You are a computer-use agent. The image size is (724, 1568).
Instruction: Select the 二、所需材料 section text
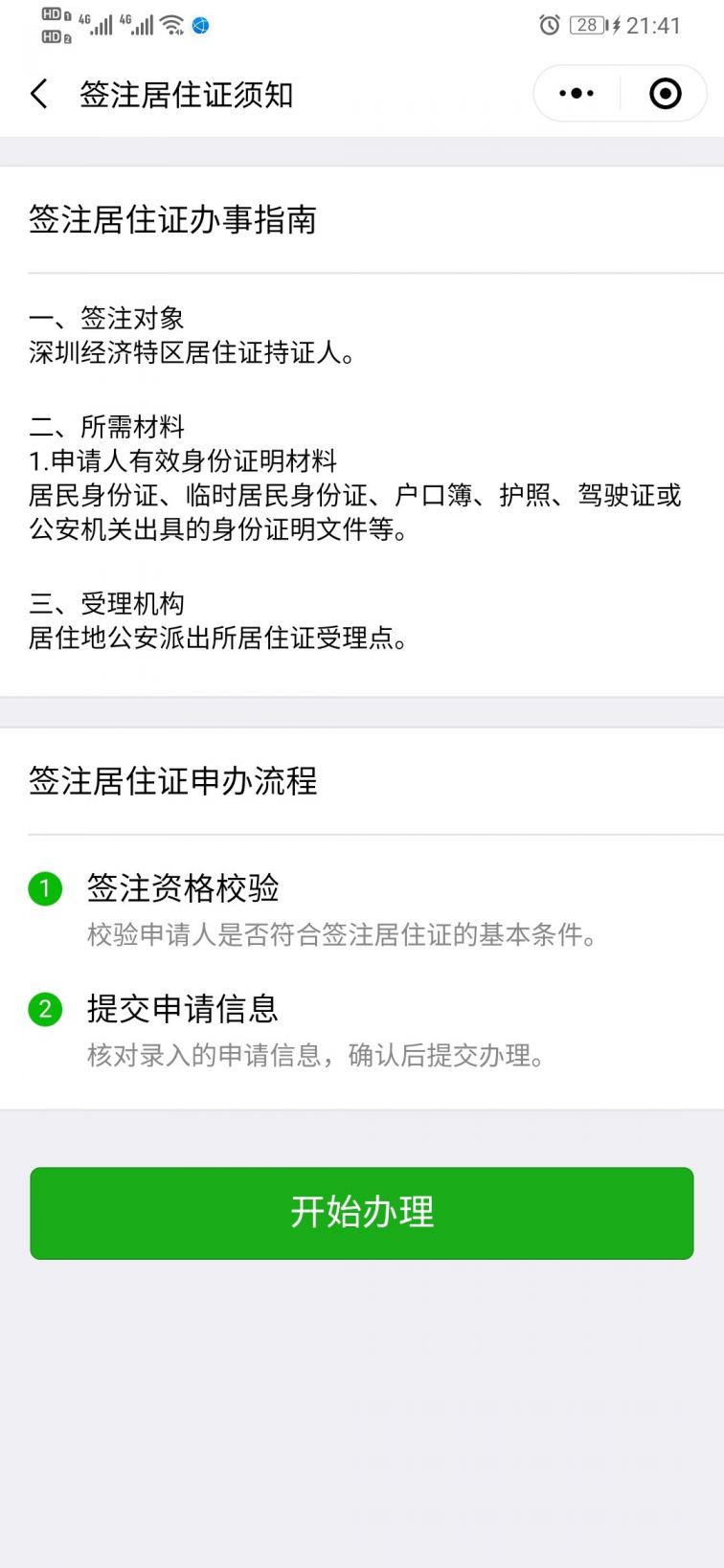[x=106, y=427]
